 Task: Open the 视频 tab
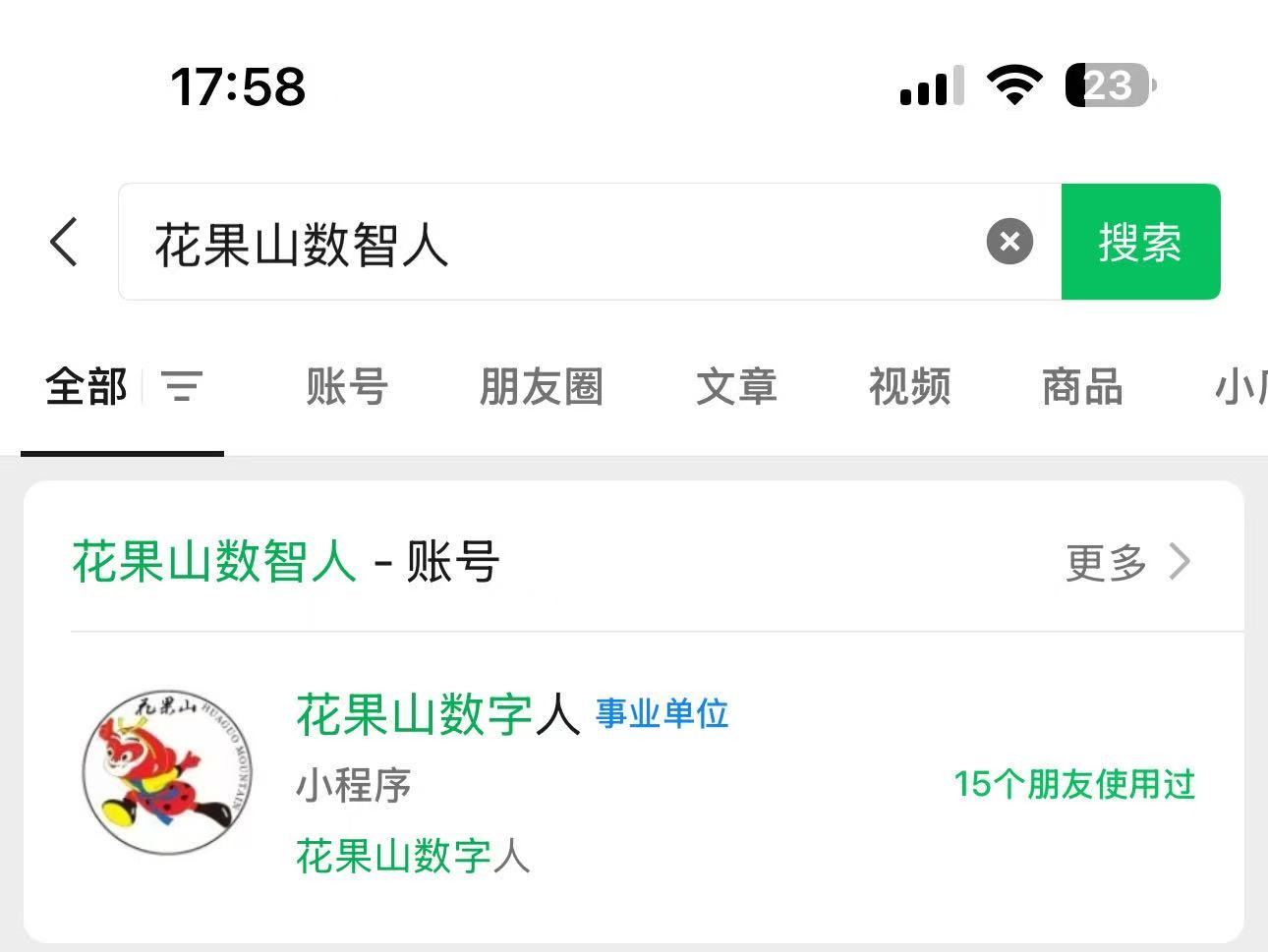[909, 386]
